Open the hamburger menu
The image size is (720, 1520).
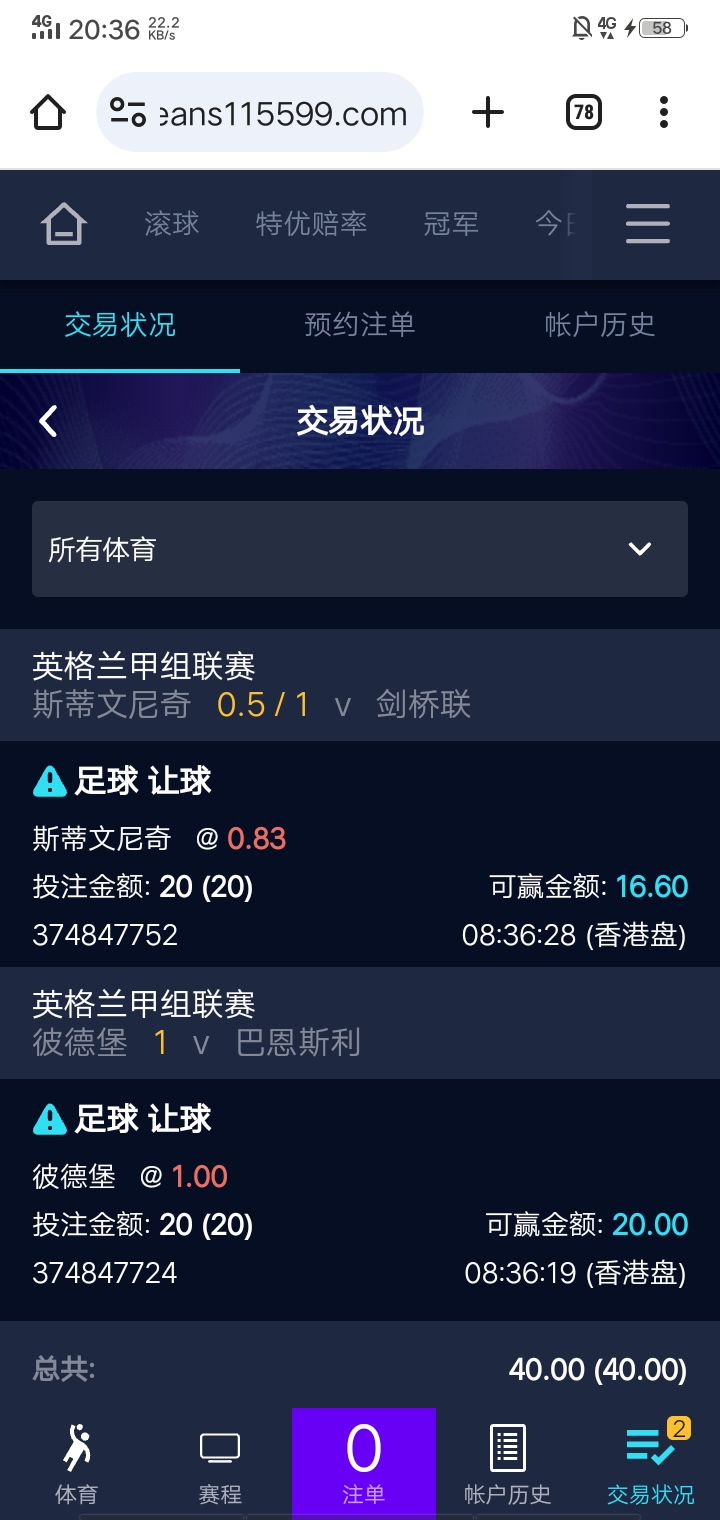[x=648, y=224]
